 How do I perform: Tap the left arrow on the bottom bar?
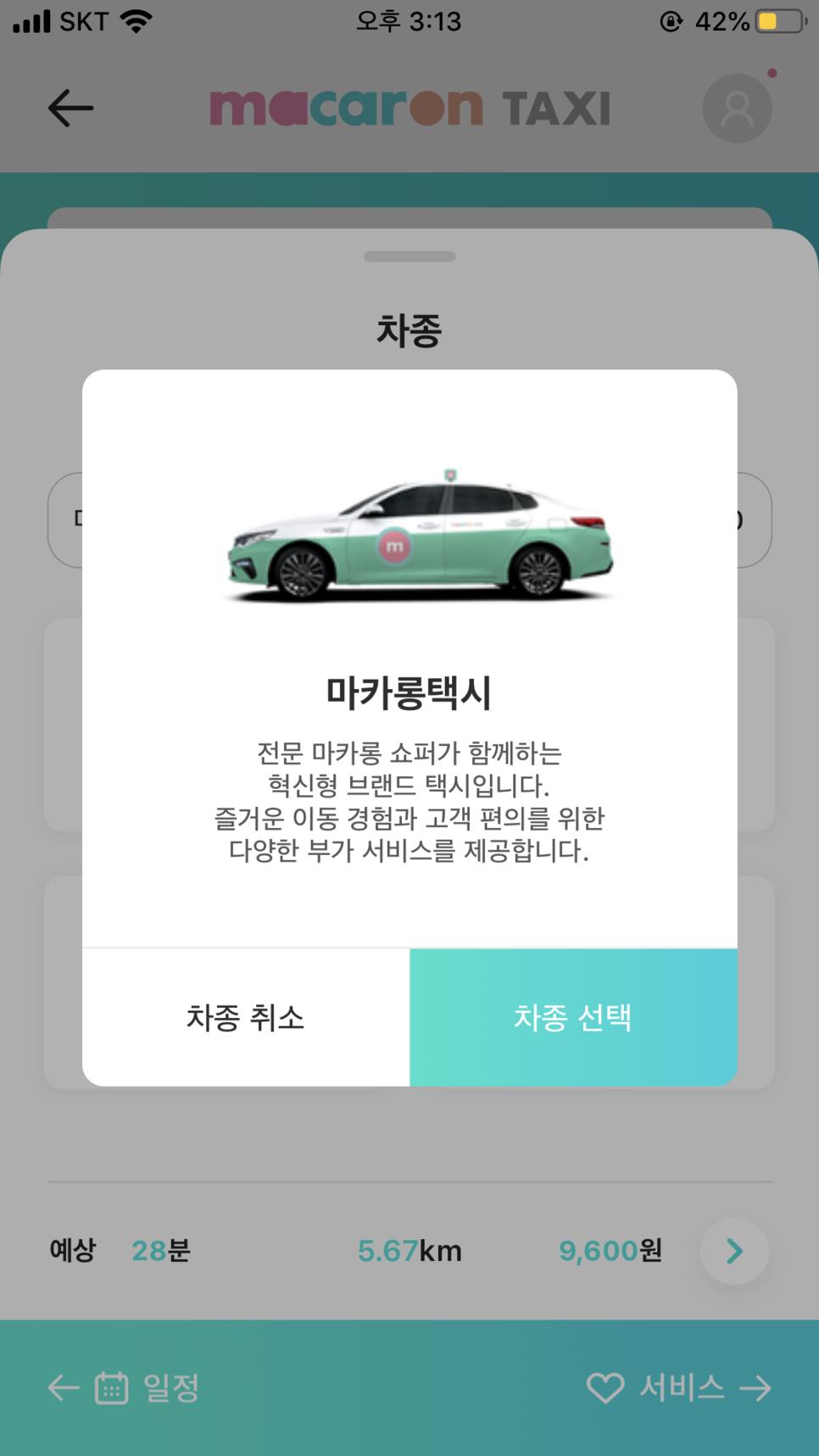tap(58, 1388)
